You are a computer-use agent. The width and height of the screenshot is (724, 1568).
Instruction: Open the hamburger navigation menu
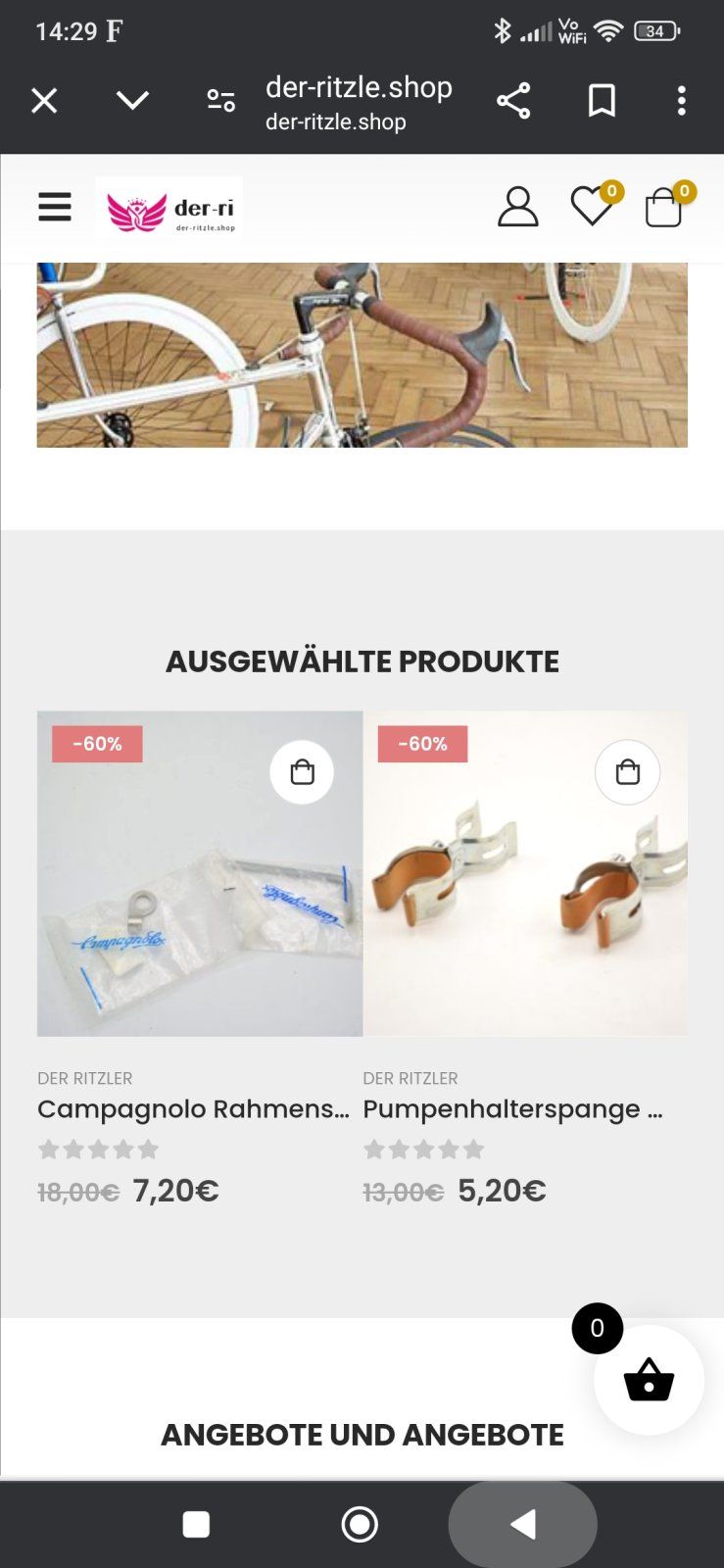point(55,207)
